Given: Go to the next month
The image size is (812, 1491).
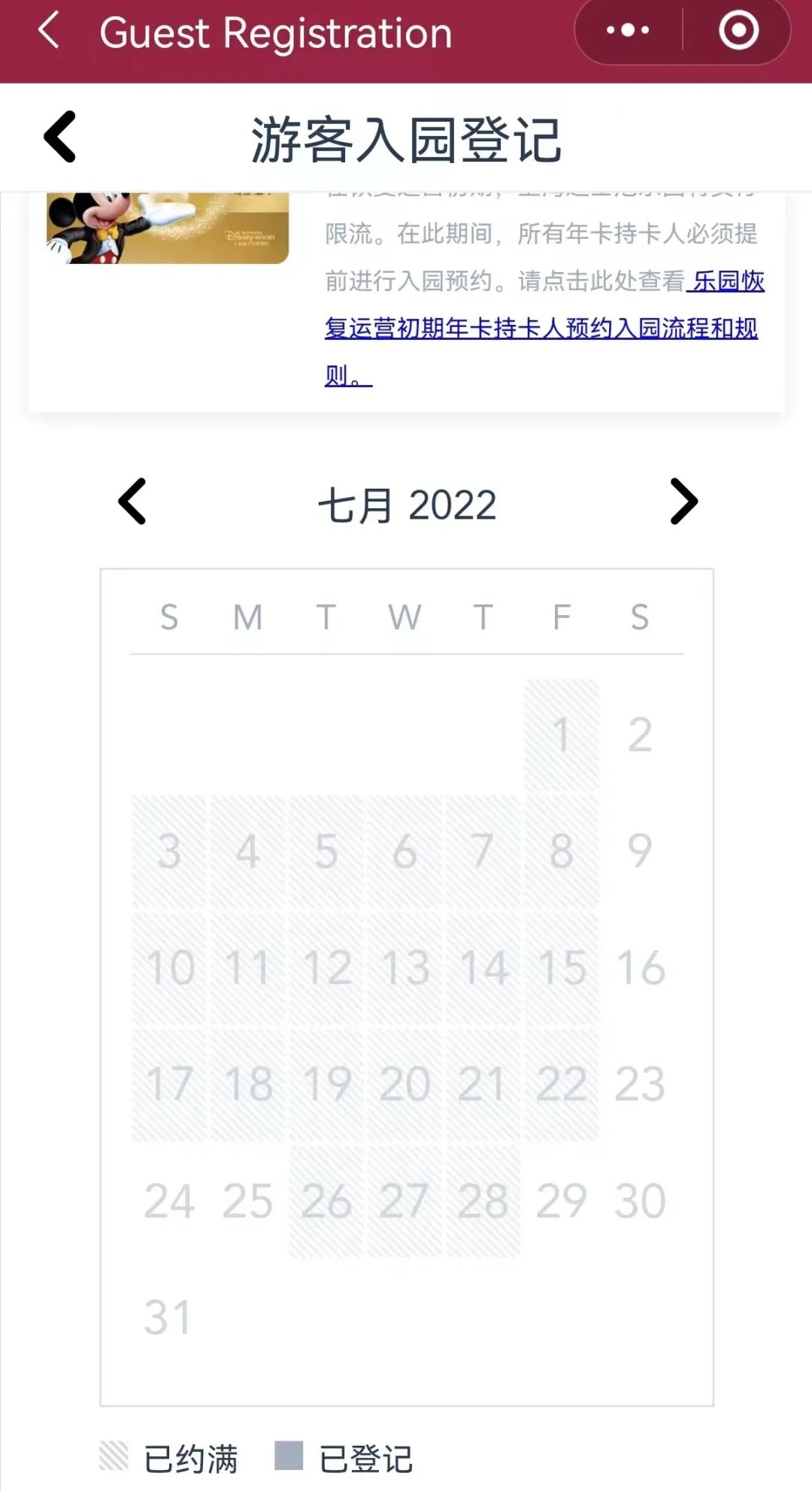Looking at the screenshot, I should click(x=683, y=502).
